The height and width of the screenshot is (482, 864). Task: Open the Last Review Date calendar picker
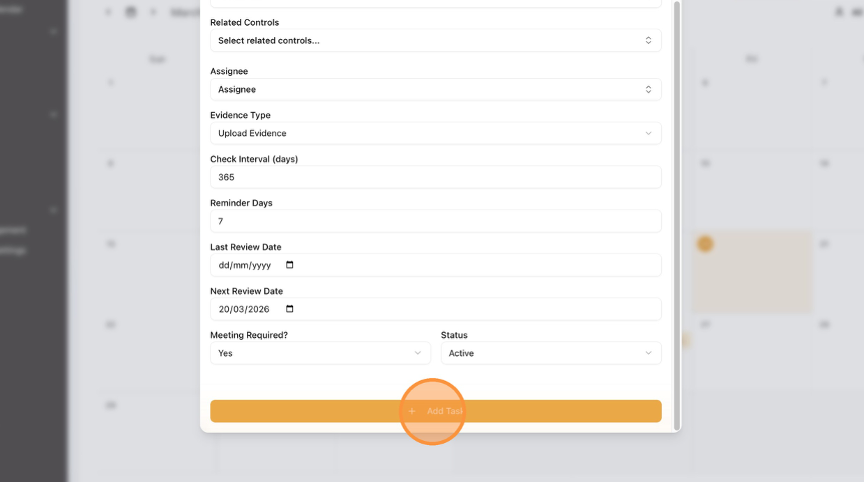point(290,265)
